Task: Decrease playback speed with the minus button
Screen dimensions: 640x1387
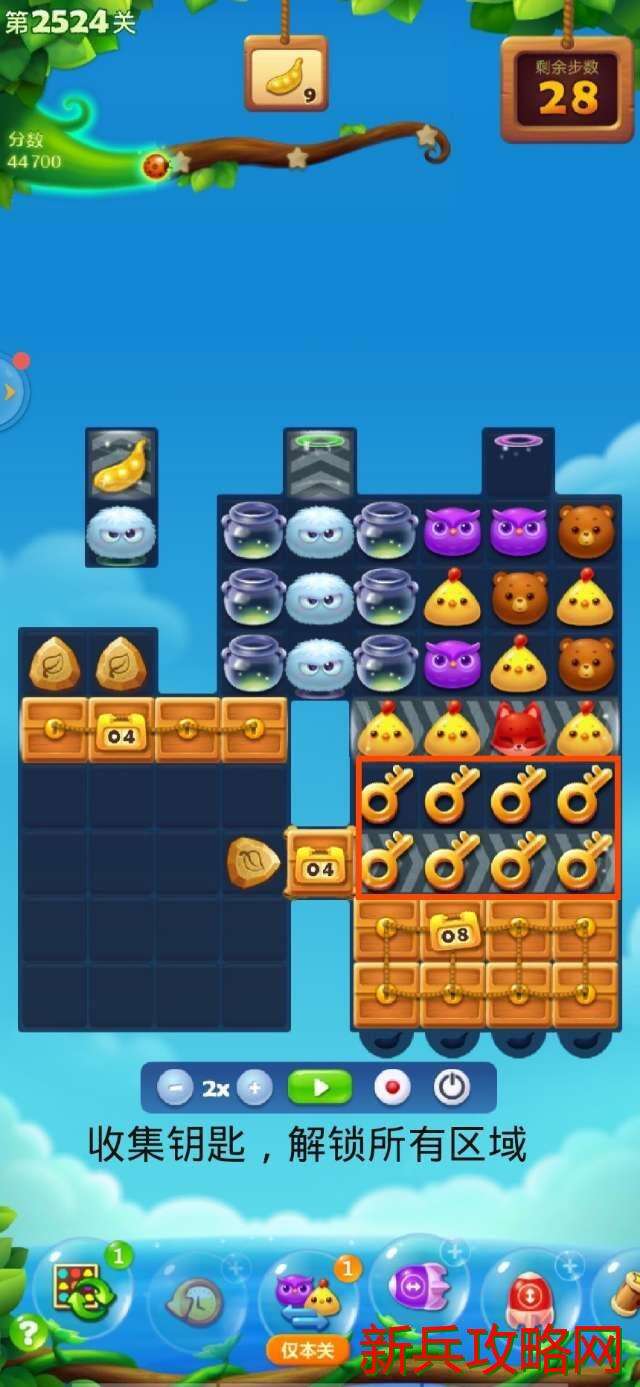Action: (174, 1088)
